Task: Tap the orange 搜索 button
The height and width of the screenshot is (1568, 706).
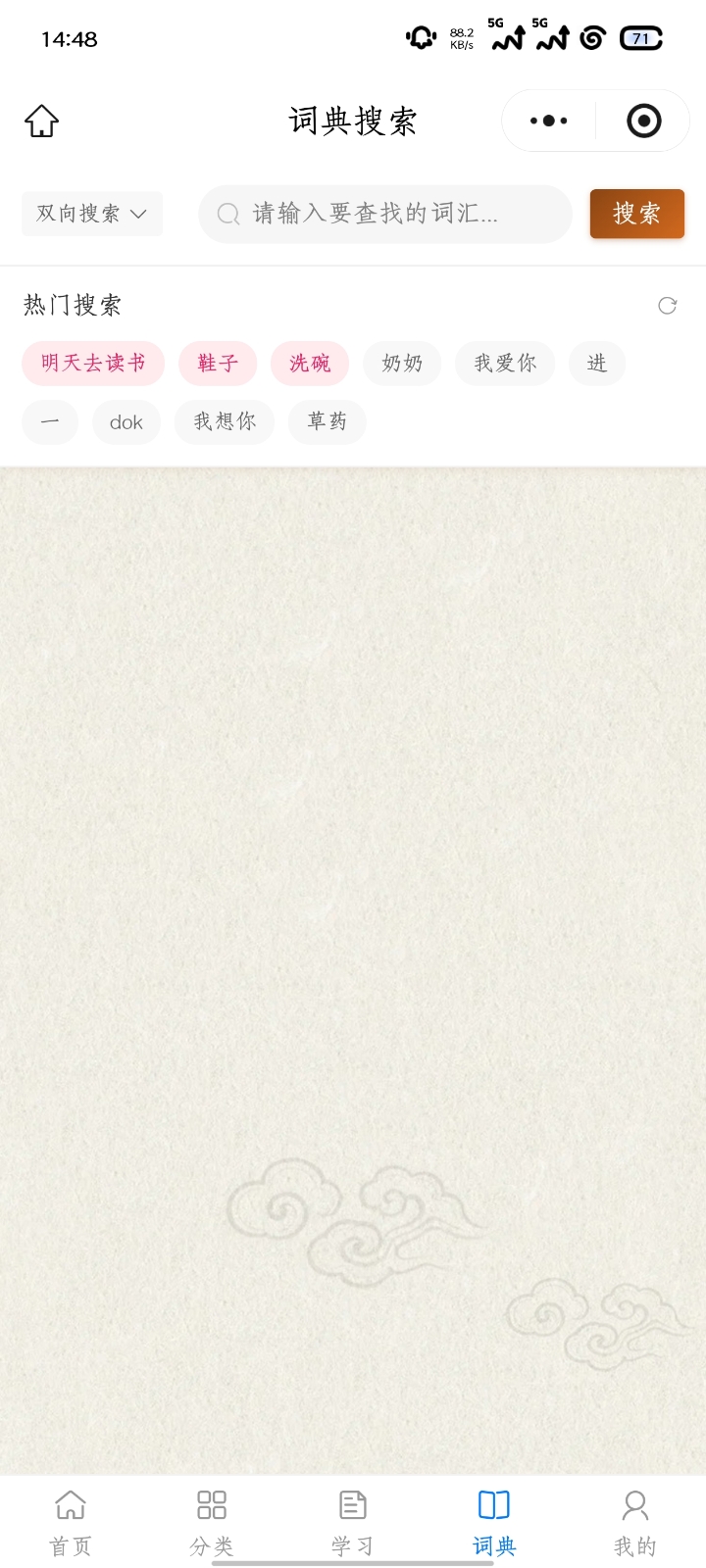Action: (636, 214)
